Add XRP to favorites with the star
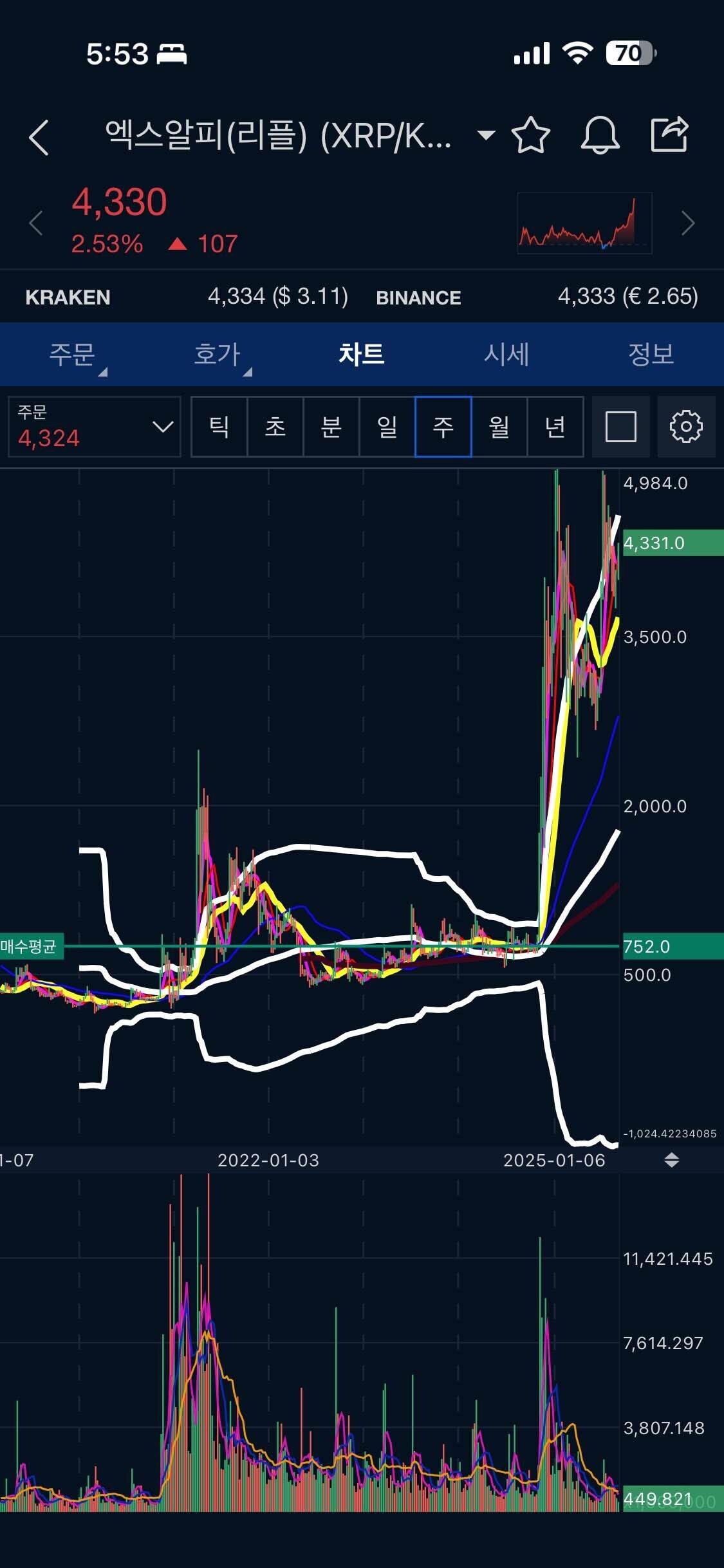The height and width of the screenshot is (1568, 724). 531,135
